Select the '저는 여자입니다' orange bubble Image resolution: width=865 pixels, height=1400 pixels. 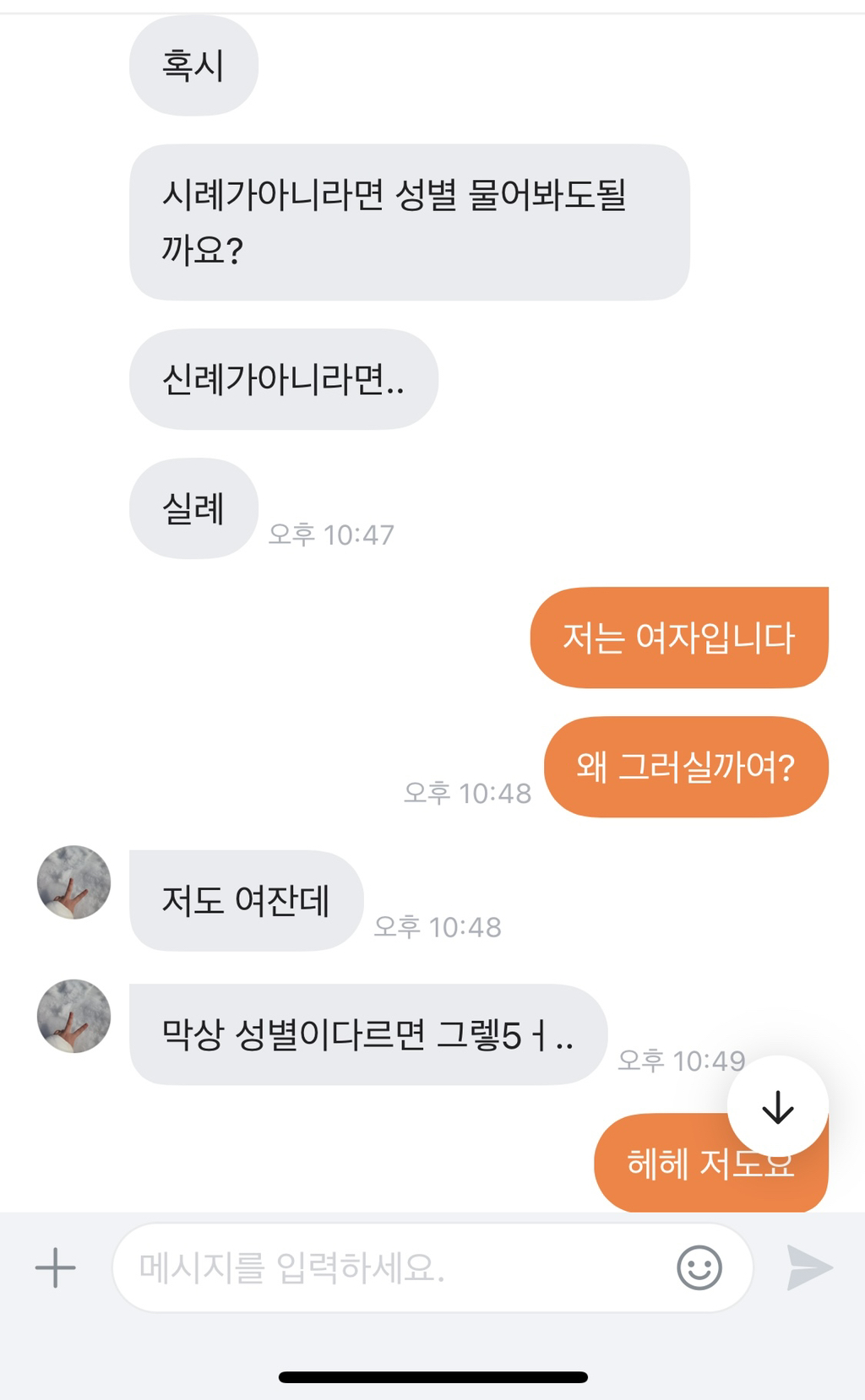click(679, 637)
